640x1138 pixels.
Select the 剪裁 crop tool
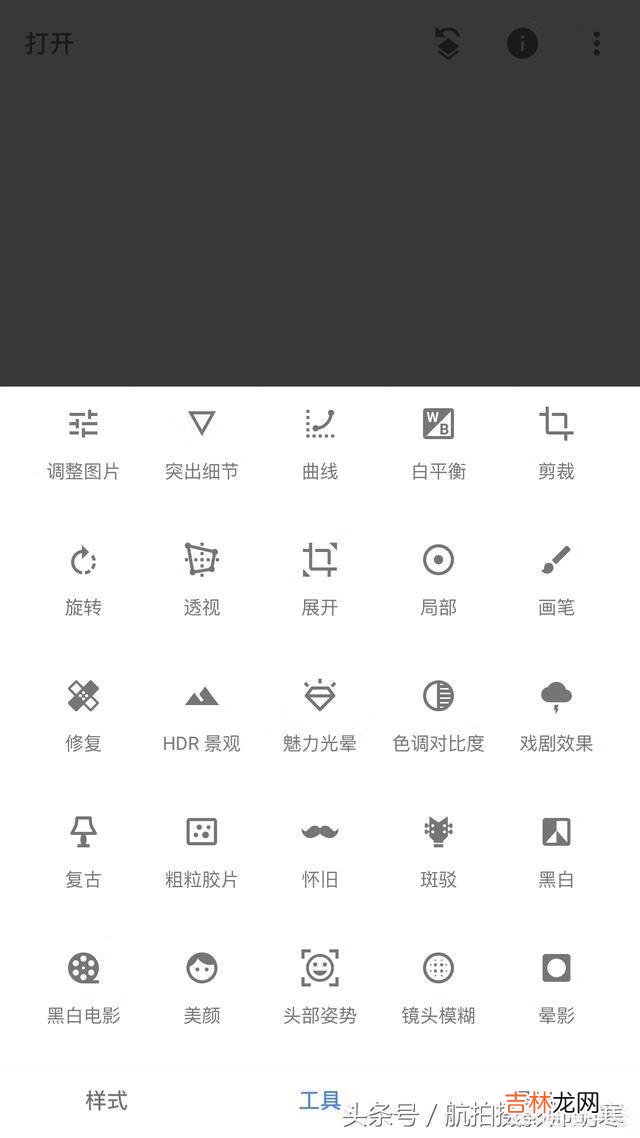click(x=556, y=441)
